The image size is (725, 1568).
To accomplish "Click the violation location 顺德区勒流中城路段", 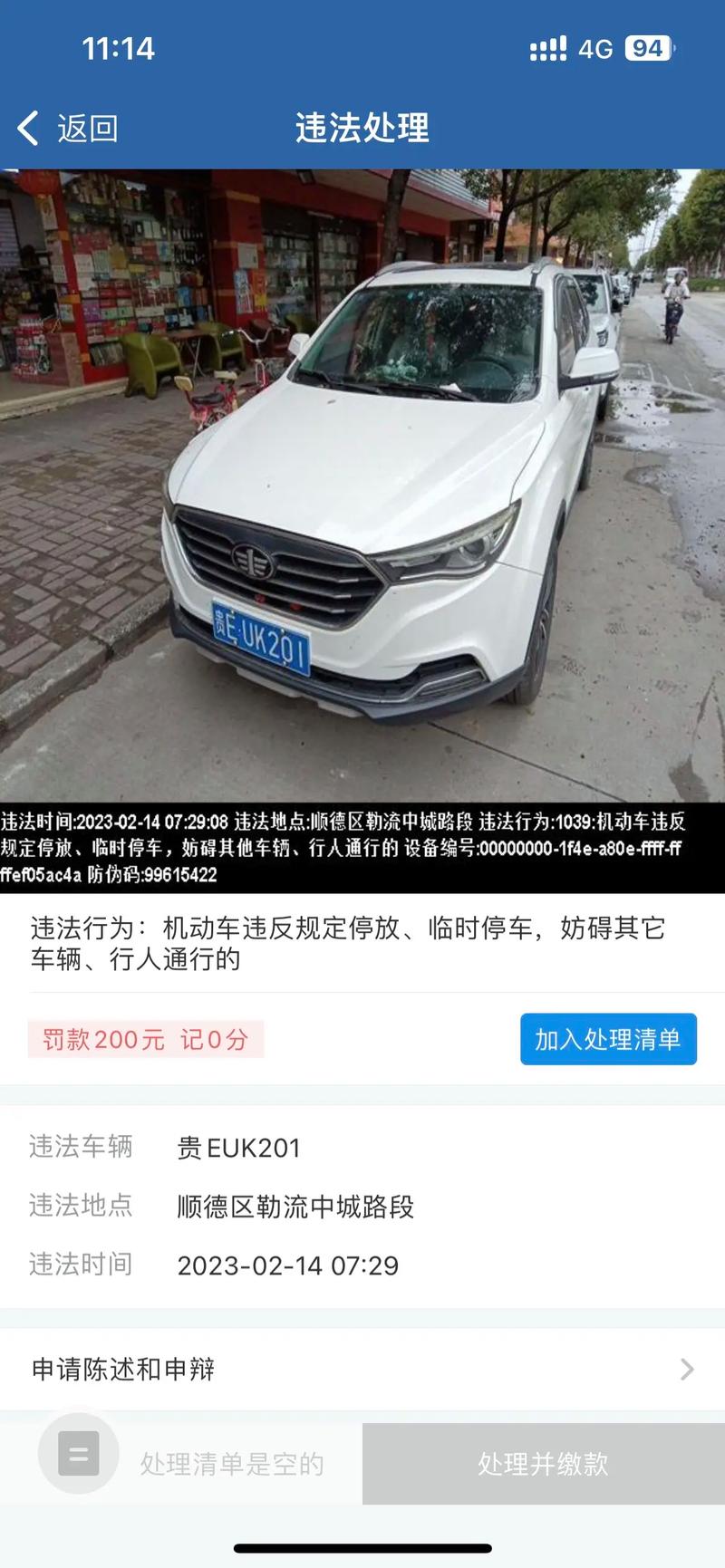I will [x=295, y=1207].
